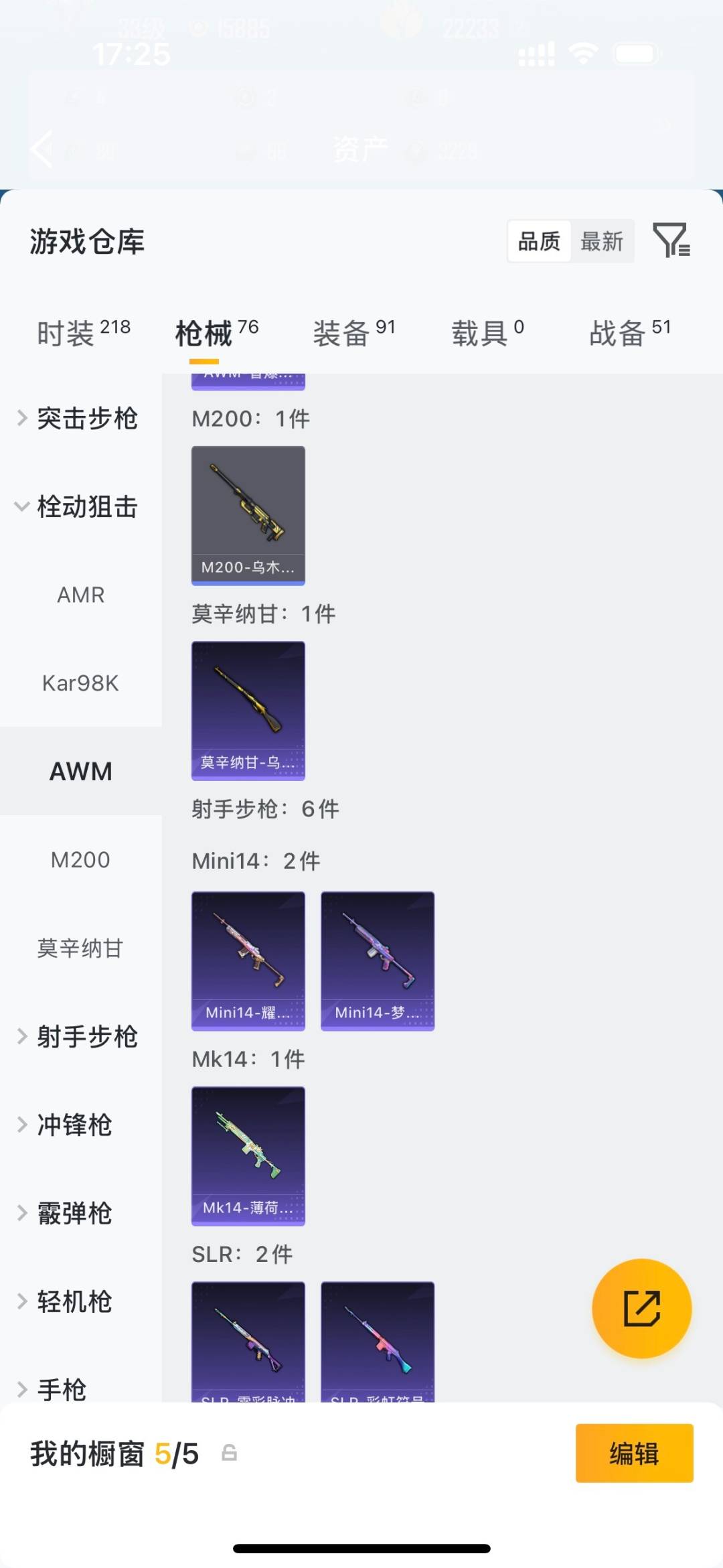The width and height of the screenshot is (723, 1568).
Task: Select AWM in the sidebar
Action: [80, 771]
